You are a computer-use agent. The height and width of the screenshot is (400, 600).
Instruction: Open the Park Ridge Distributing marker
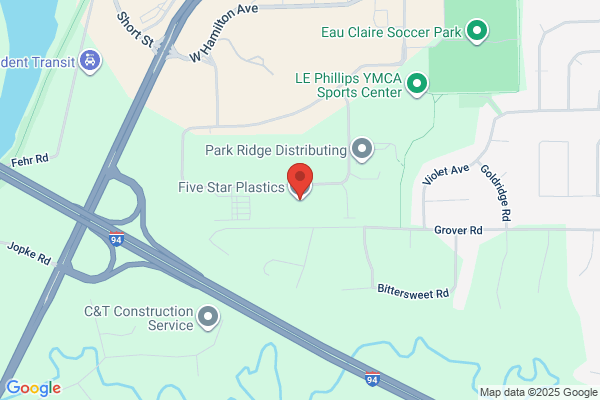[x=362, y=149]
